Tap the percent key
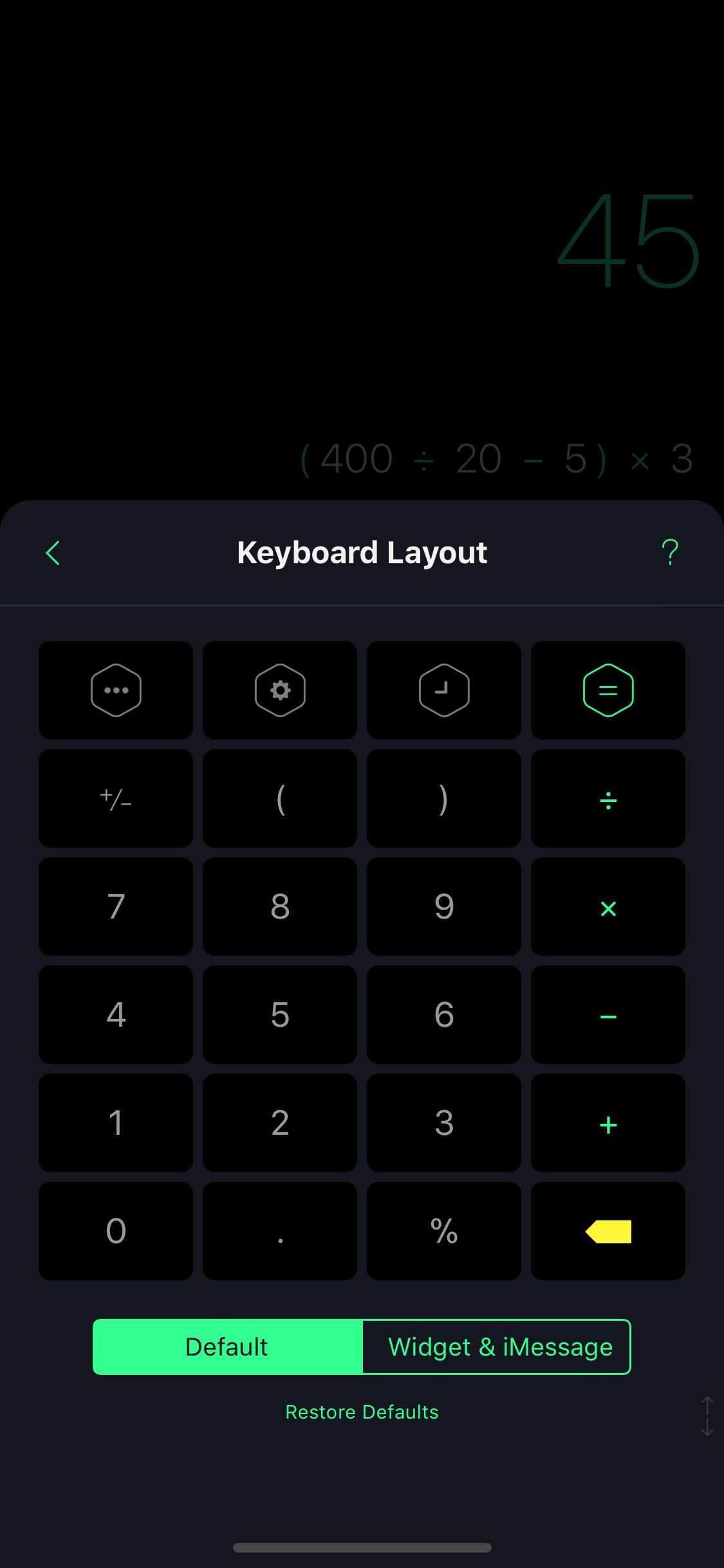 pyautogui.click(x=444, y=1231)
